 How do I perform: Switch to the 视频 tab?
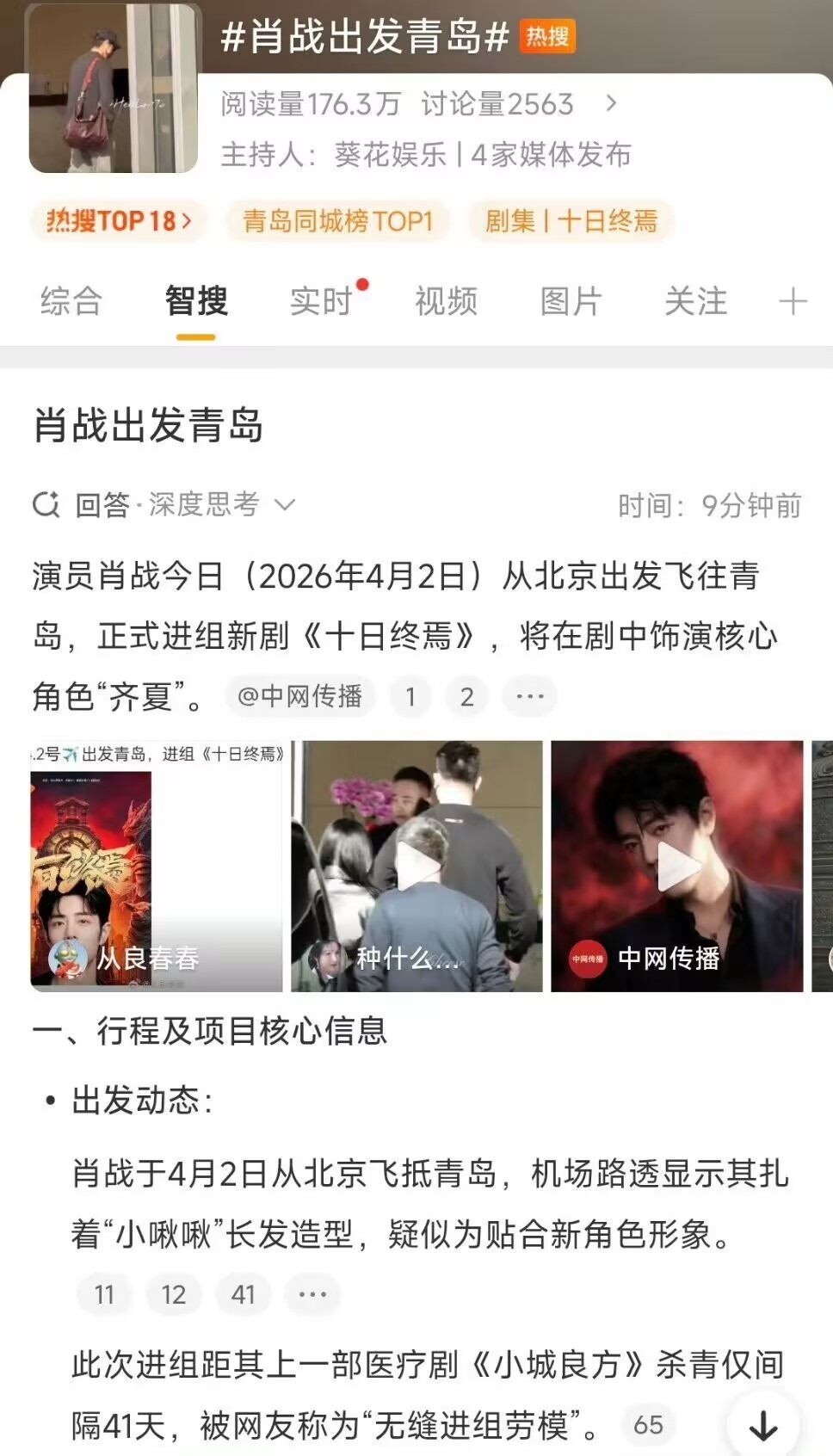pos(446,302)
